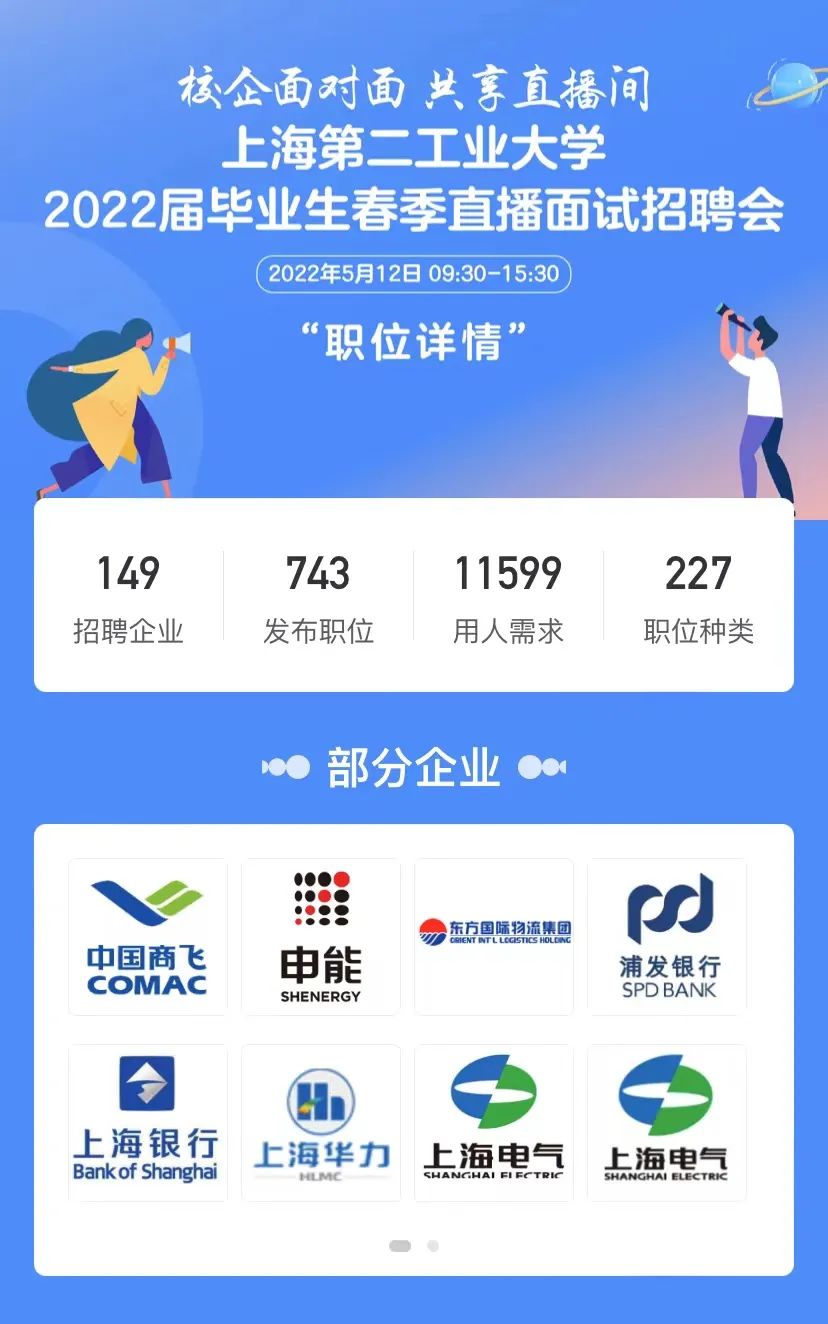Image resolution: width=828 pixels, height=1324 pixels.
Task: Open the Bank of Shanghai company tile
Action: click(x=148, y=1123)
